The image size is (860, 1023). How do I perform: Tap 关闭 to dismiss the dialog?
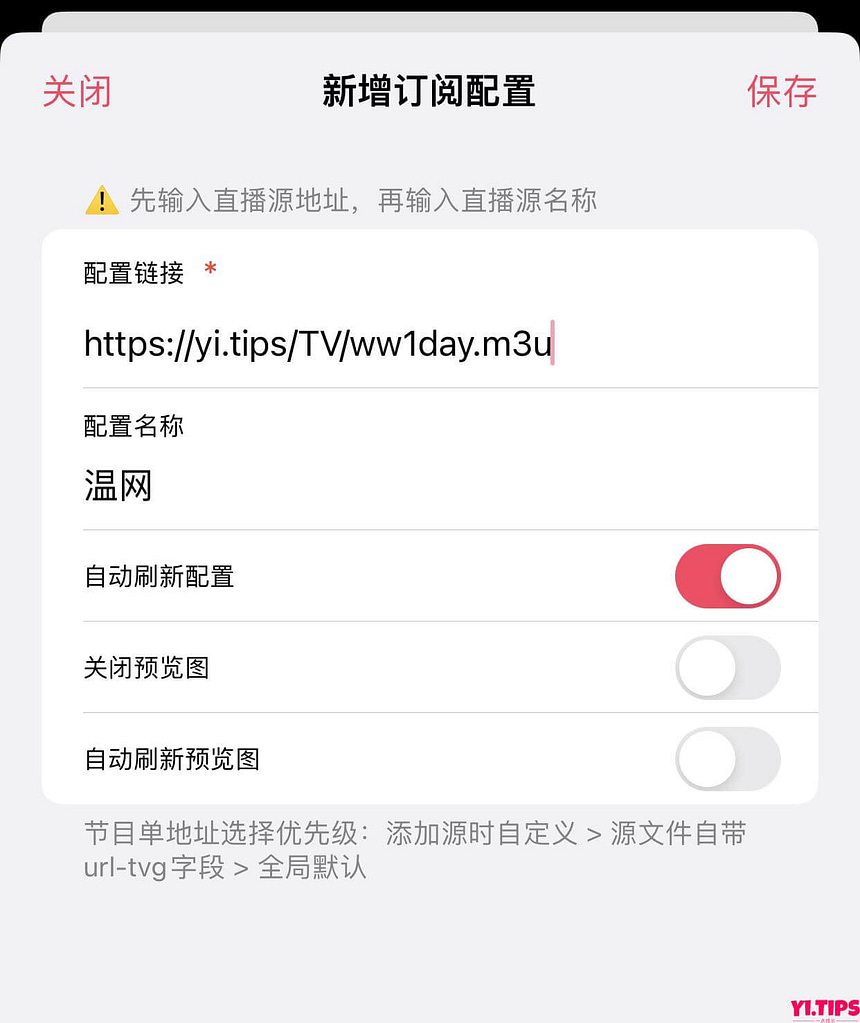tap(78, 91)
